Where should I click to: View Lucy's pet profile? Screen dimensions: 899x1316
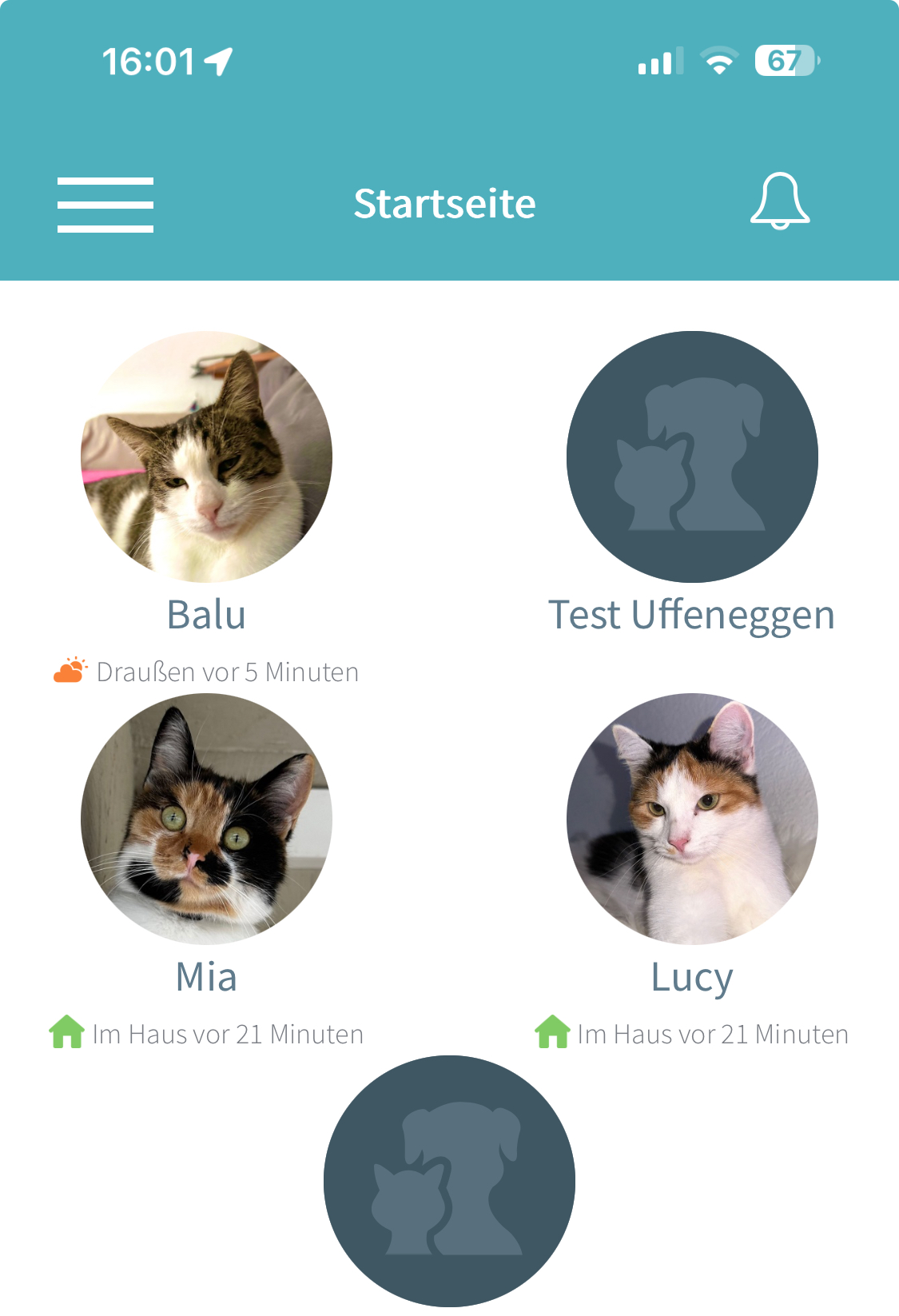tap(692, 819)
